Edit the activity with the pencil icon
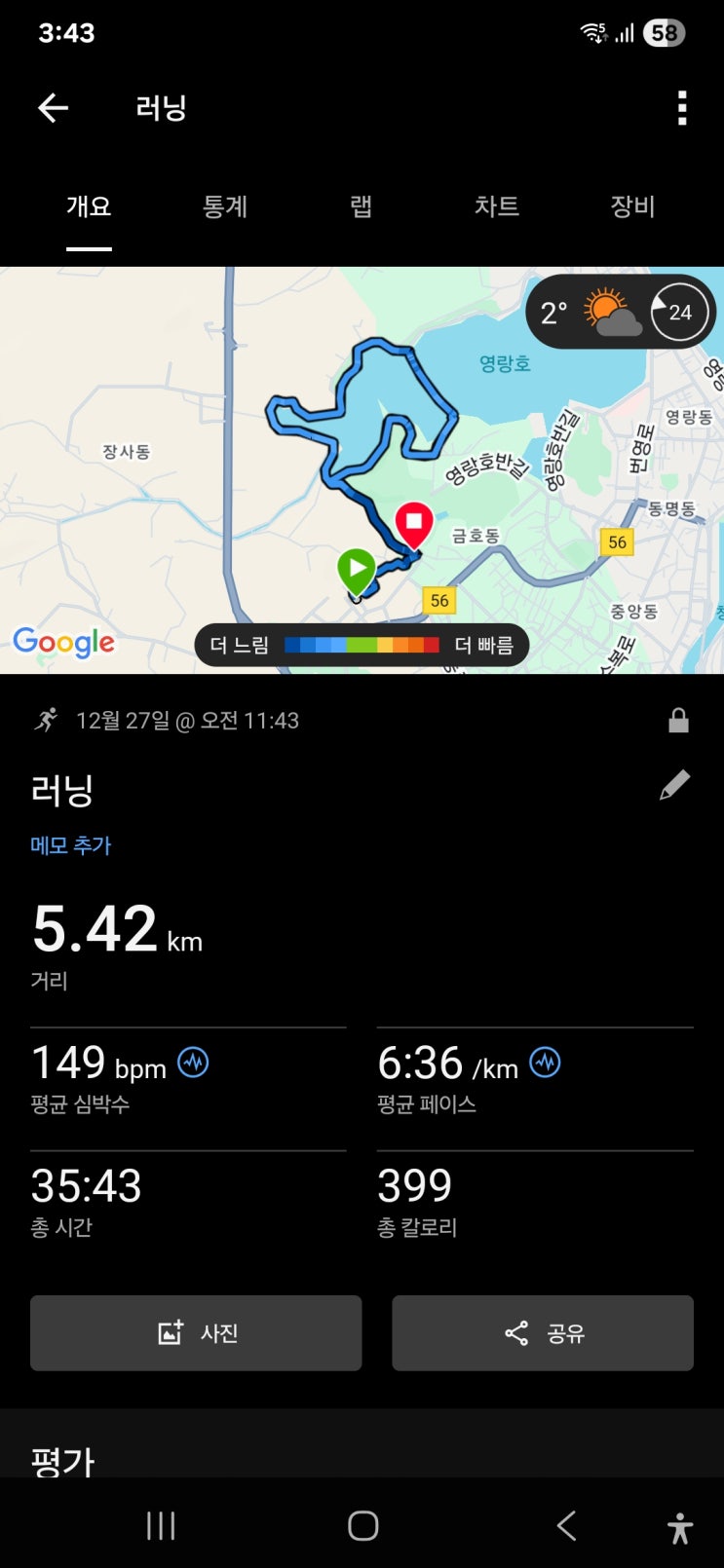This screenshot has height=1568, width=724. click(x=674, y=786)
